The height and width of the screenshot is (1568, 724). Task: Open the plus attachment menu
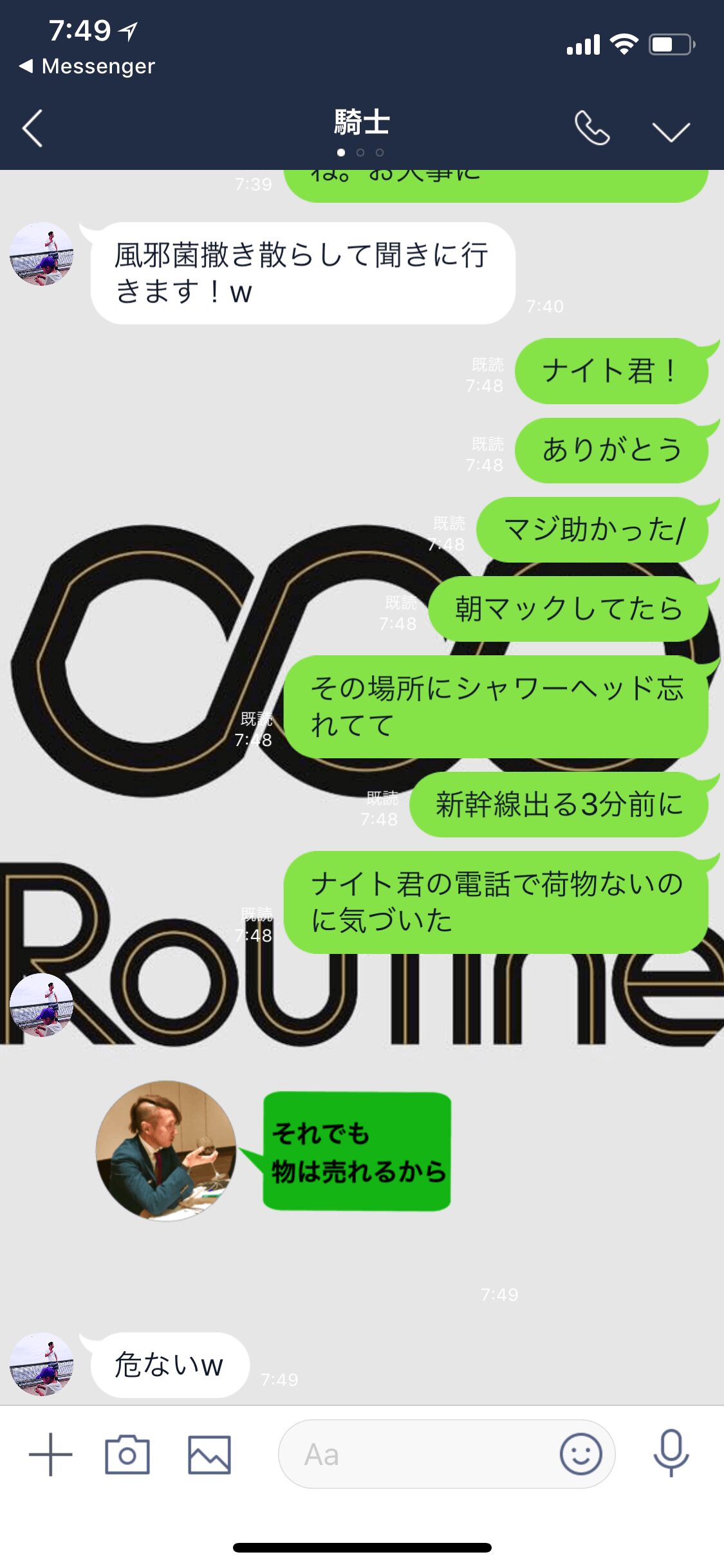(x=50, y=1455)
